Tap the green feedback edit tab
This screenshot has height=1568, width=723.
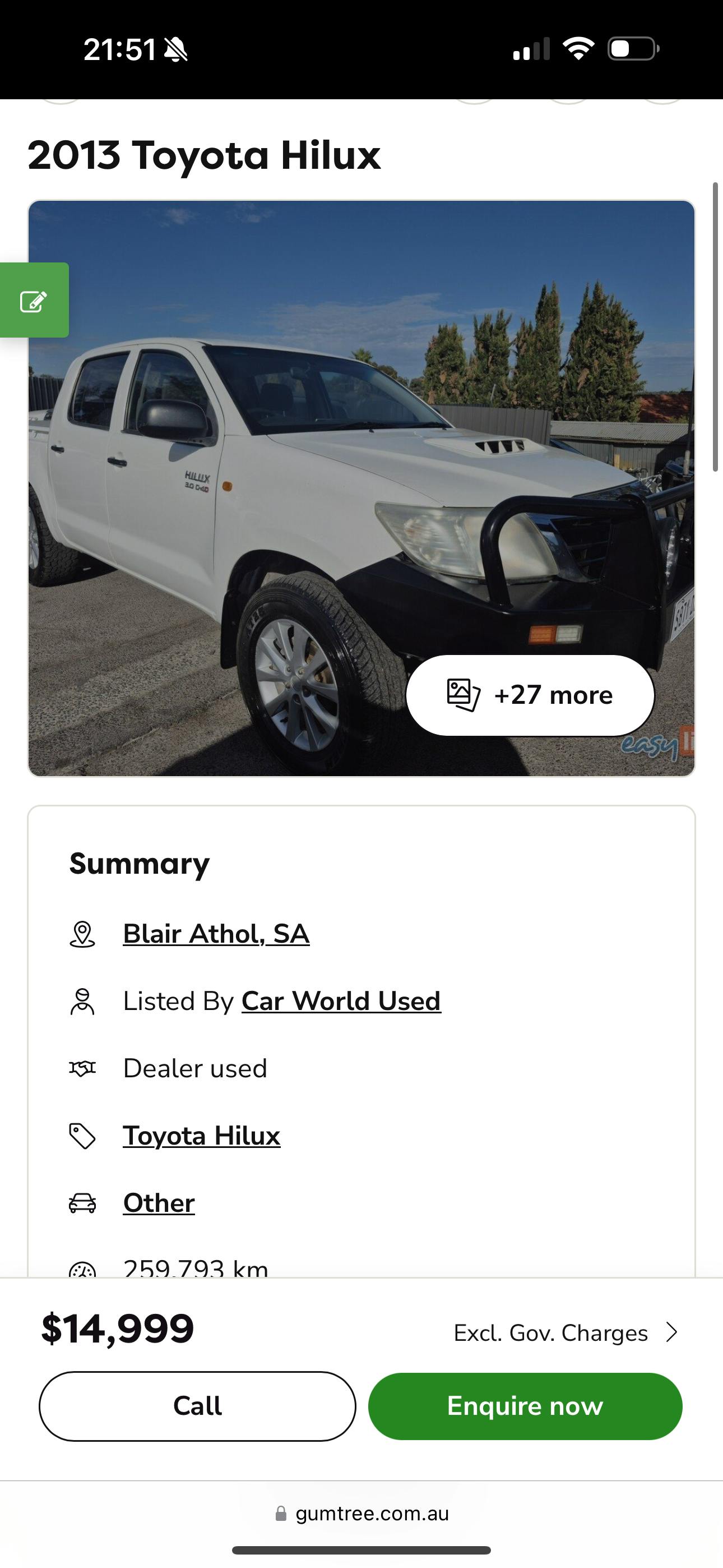pos(34,301)
